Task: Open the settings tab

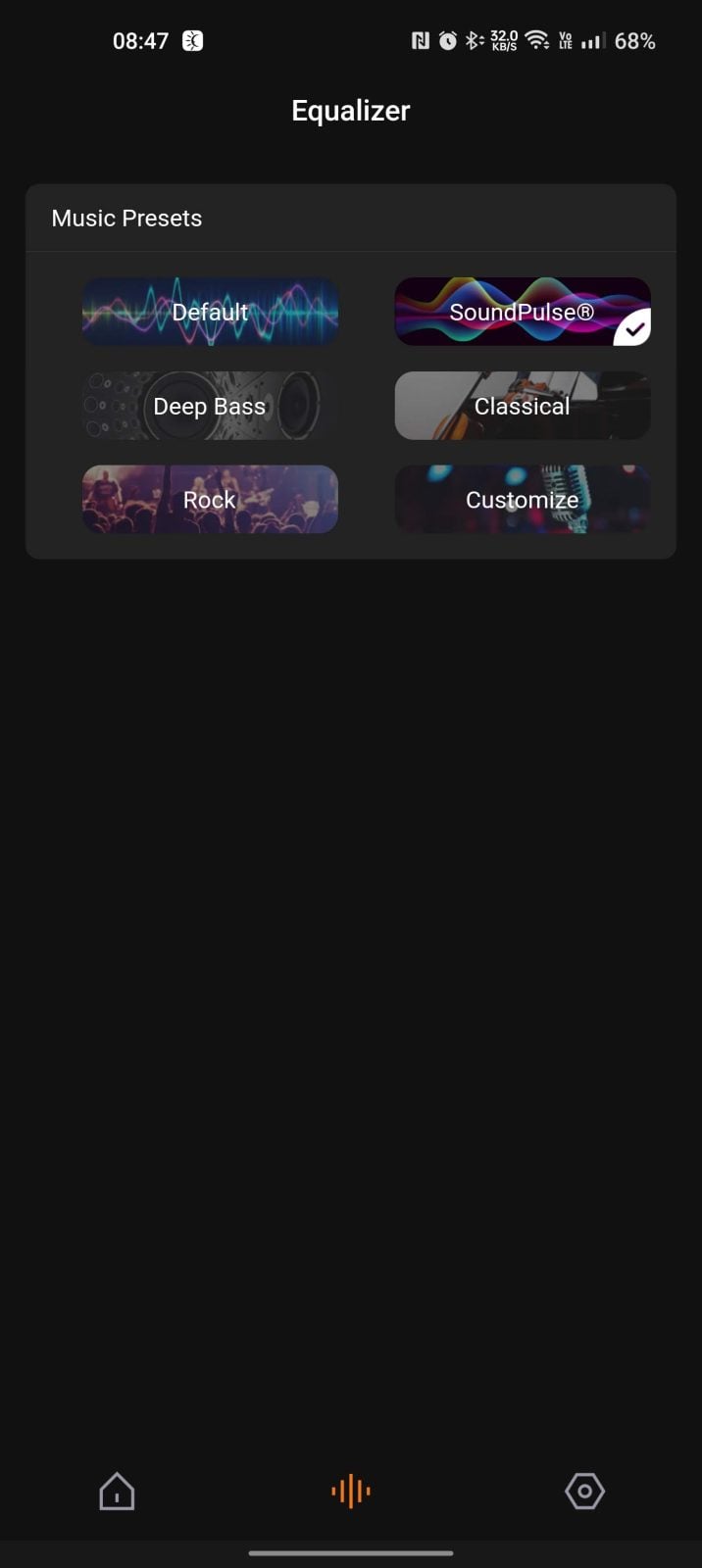Action: tap(584, 1492)
